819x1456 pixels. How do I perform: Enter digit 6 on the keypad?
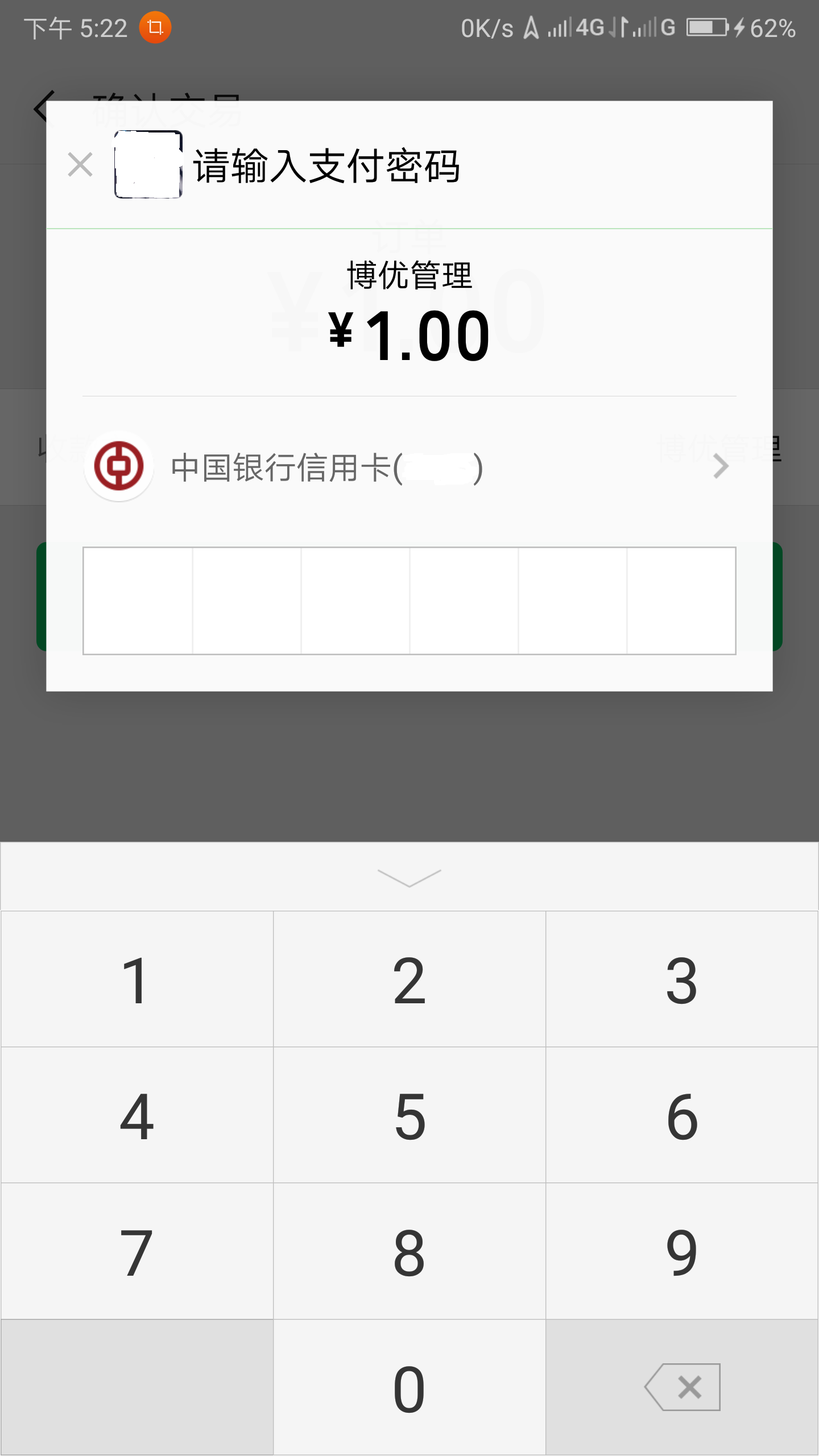coord(682,1116)
